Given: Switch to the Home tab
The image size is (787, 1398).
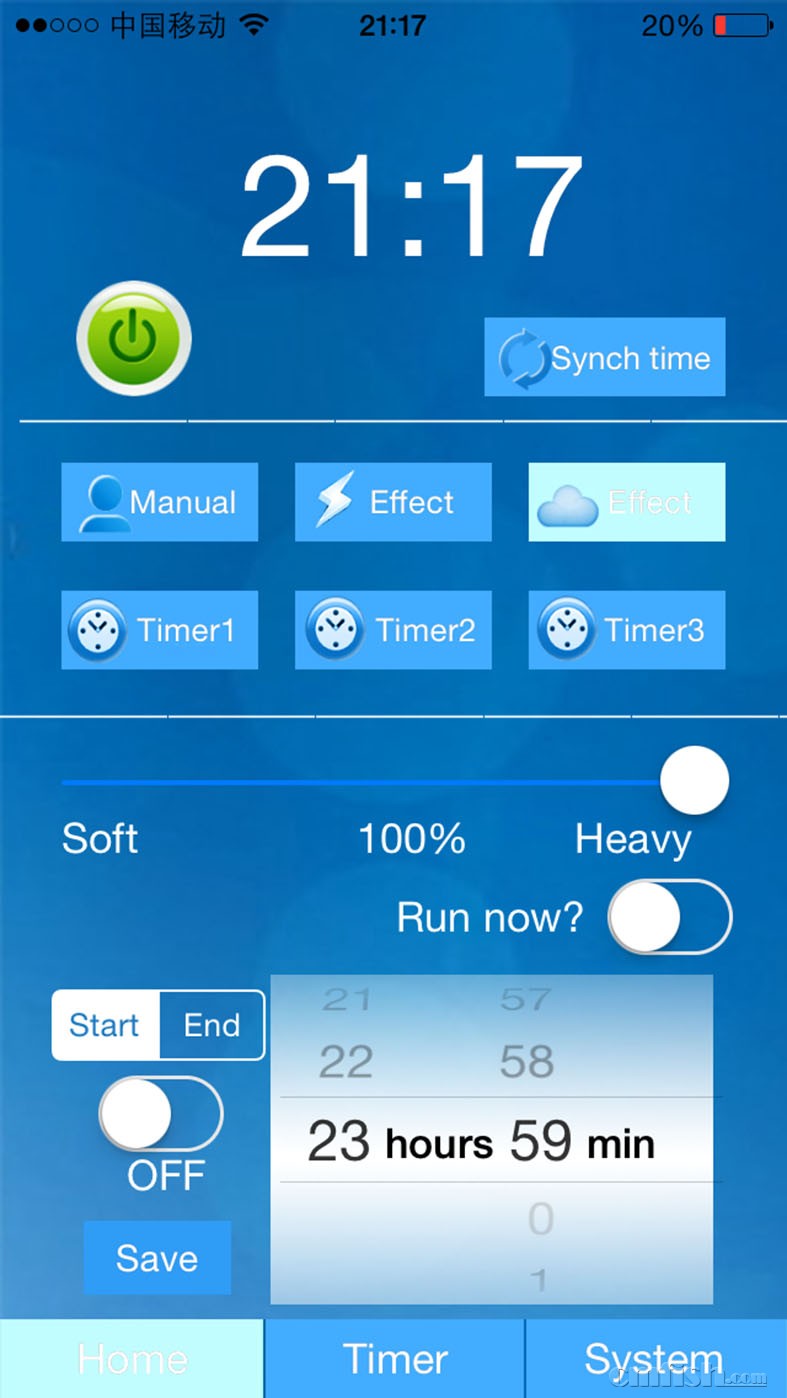Looking at the screenshot, I should 132,1359.
